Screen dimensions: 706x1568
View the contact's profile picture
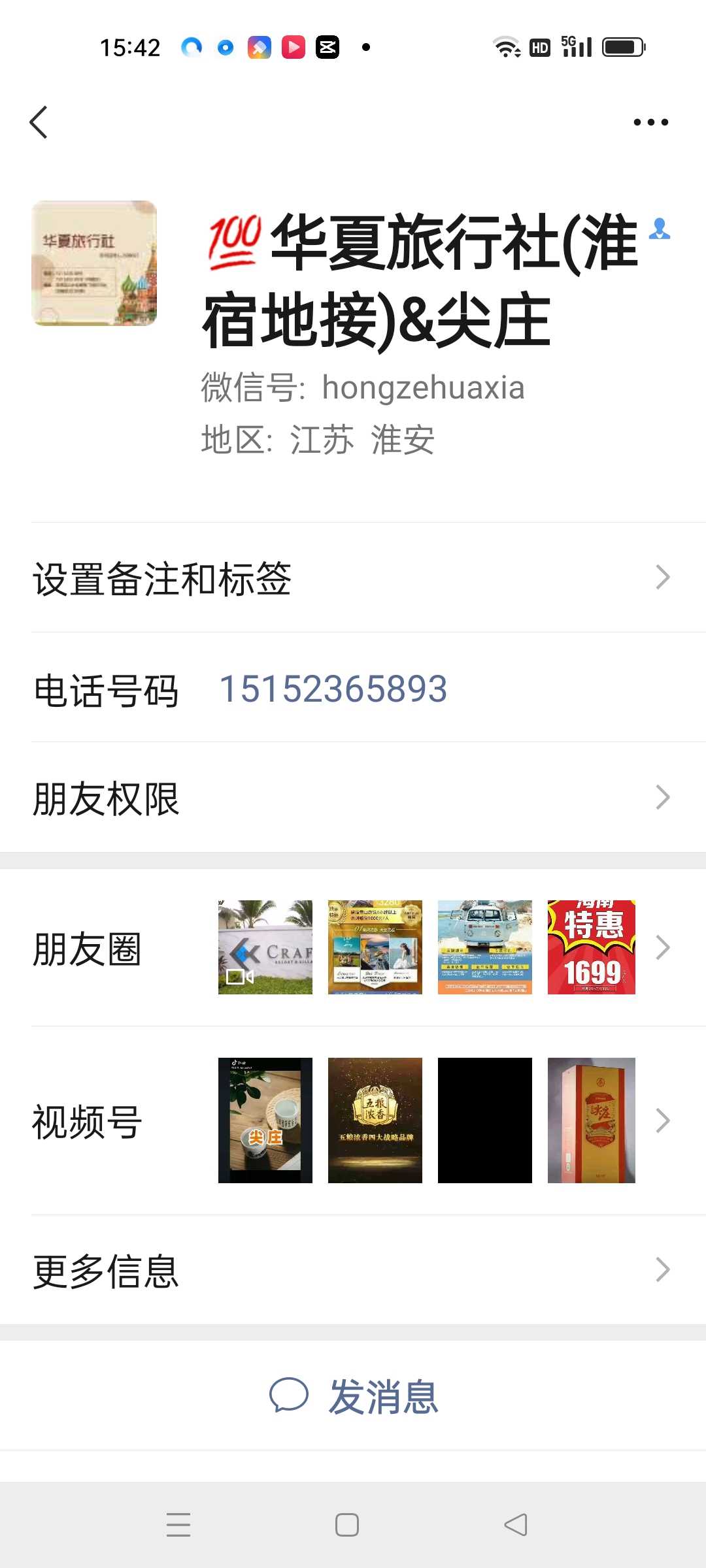[x=94, y=263]
